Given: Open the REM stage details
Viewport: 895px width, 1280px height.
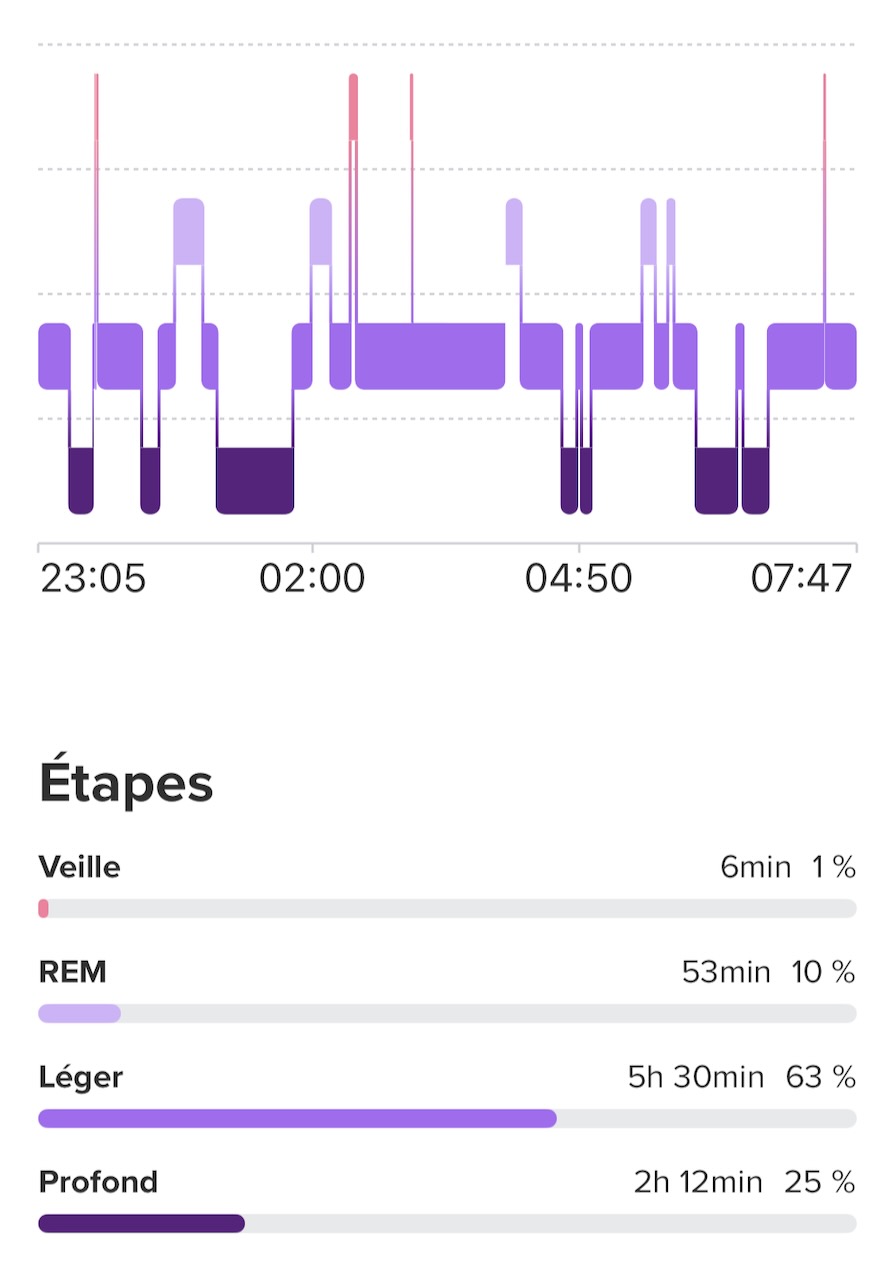Looking at the screenshot, I should [447, 991].
